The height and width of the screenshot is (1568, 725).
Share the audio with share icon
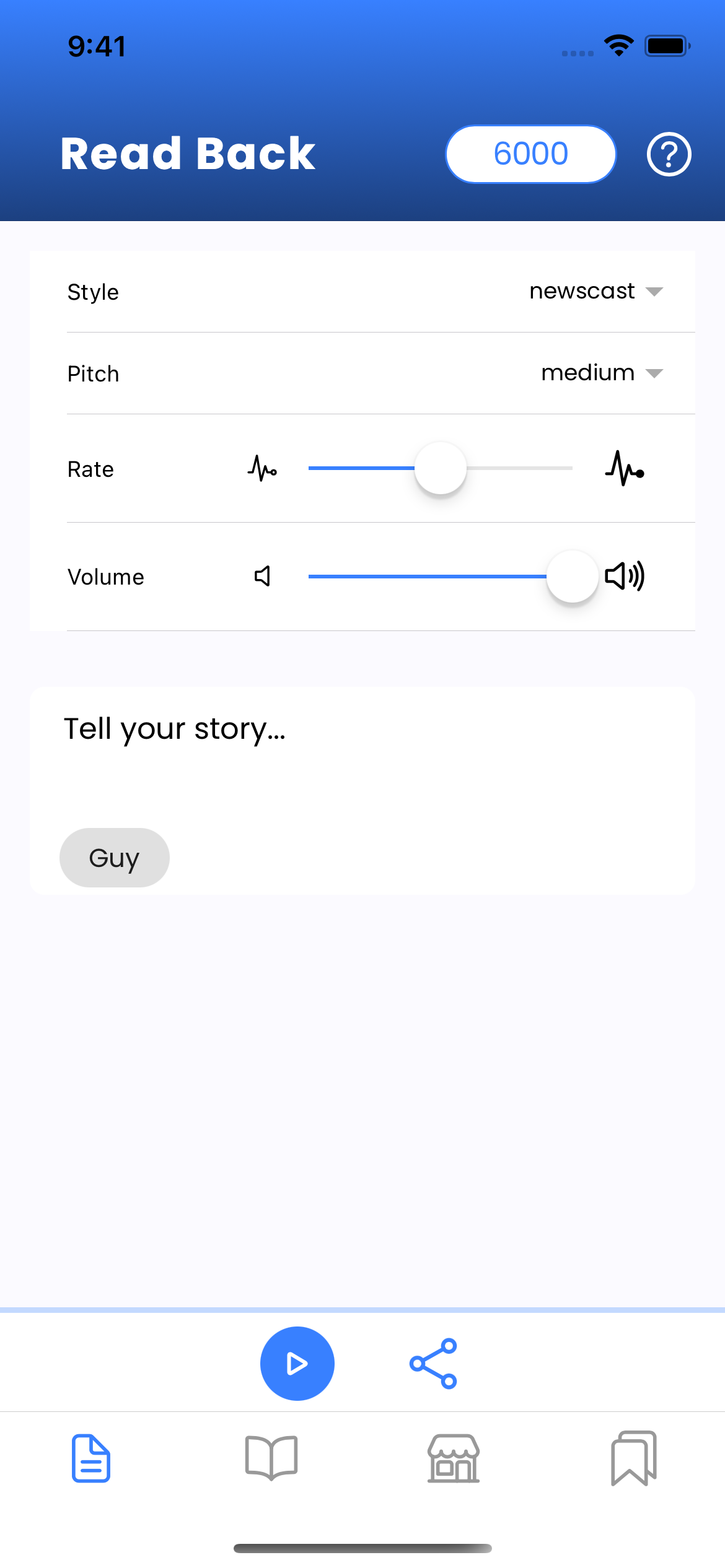tap(433, 1364)
